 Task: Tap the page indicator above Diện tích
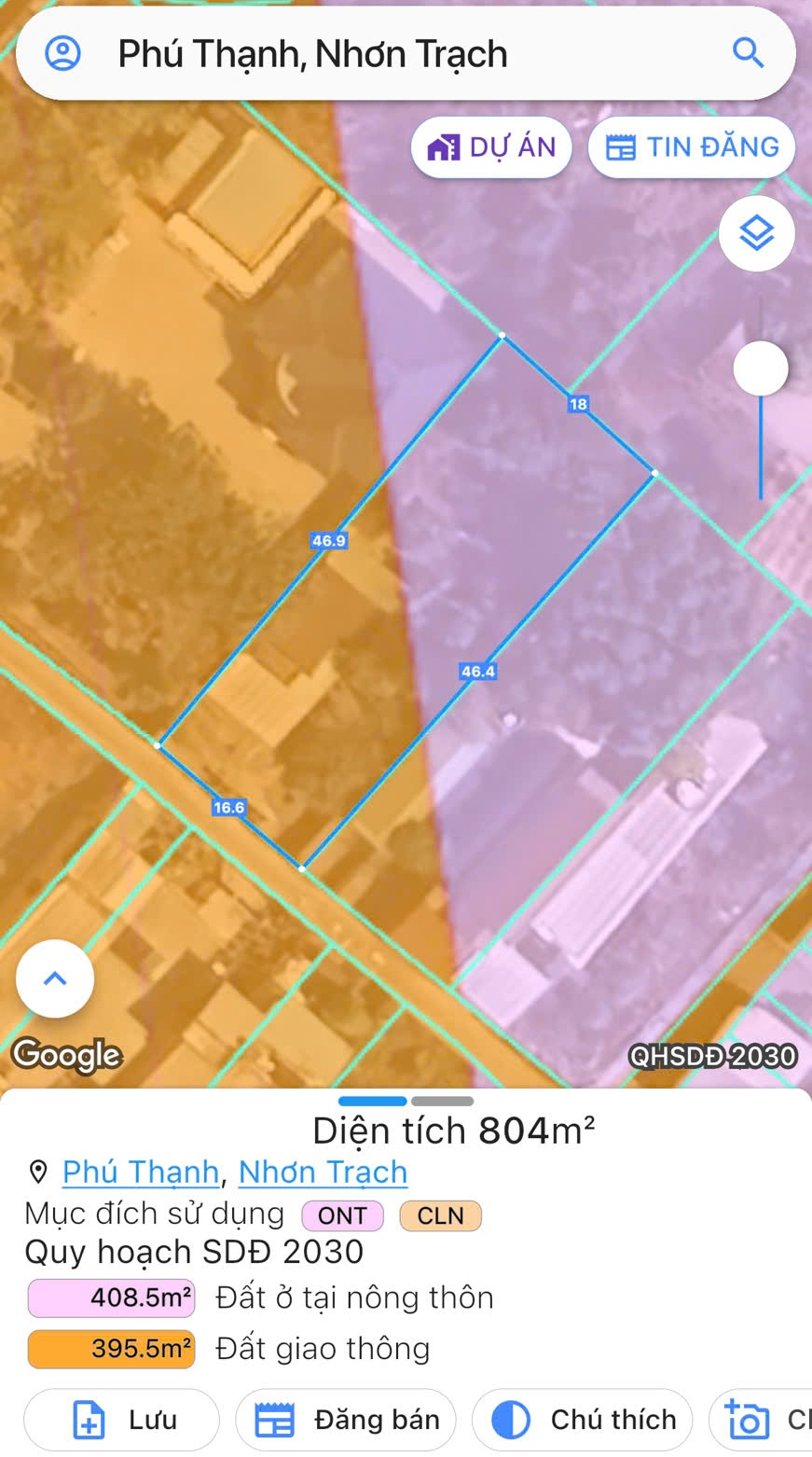(x=406, y=1102)
